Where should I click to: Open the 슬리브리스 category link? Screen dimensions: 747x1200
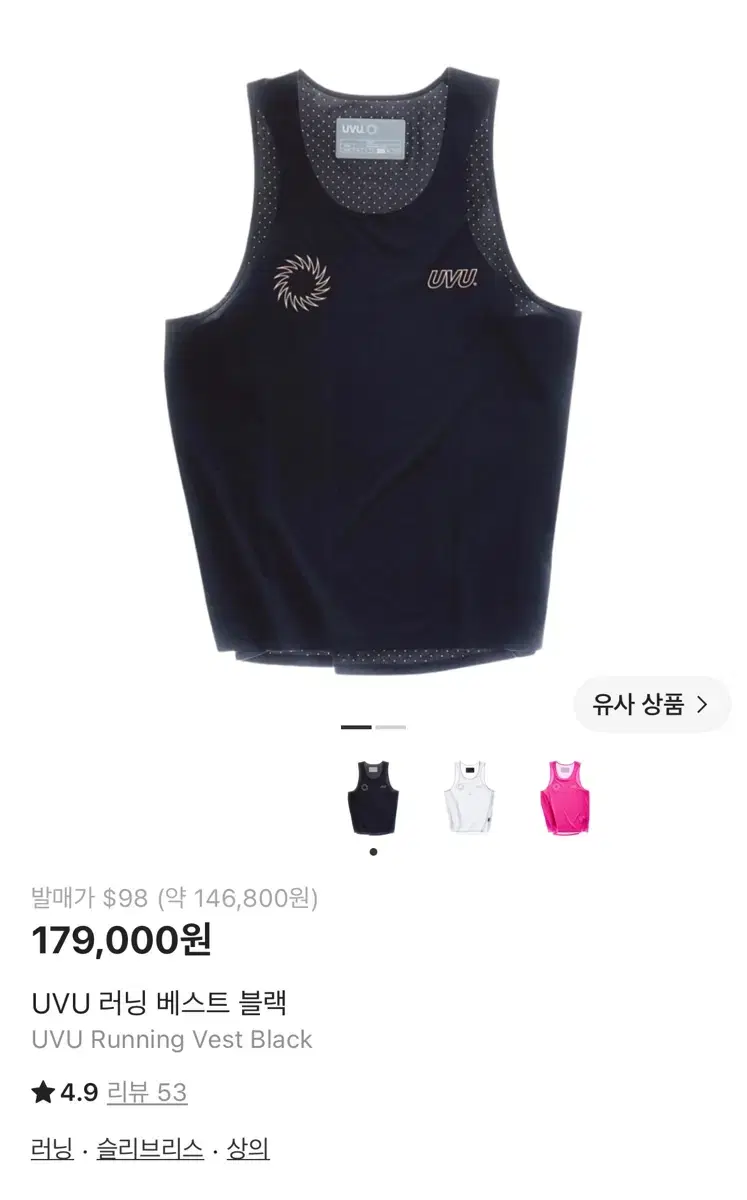pyautogui.click(x=150, y=1149)
